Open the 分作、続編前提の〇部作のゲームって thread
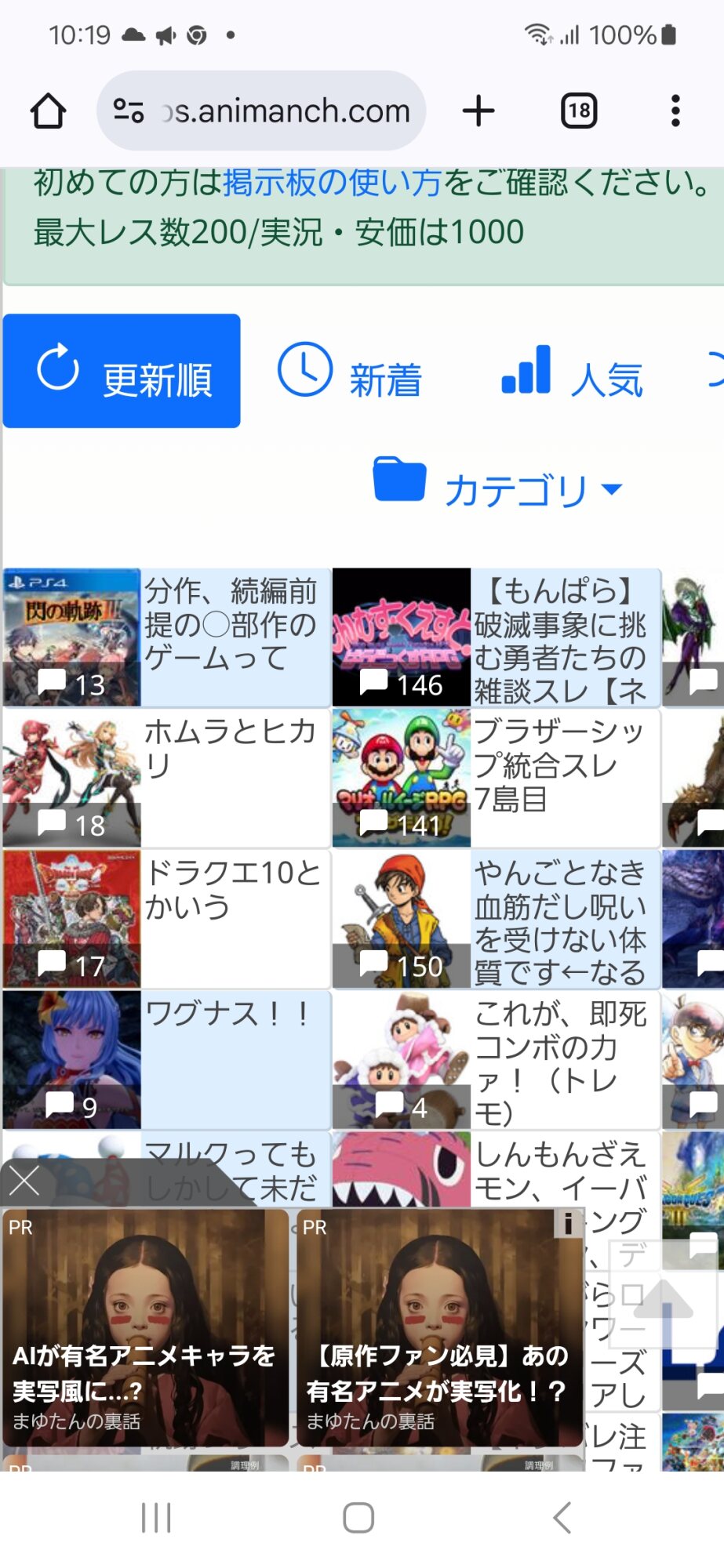 [x=166, y=637]
